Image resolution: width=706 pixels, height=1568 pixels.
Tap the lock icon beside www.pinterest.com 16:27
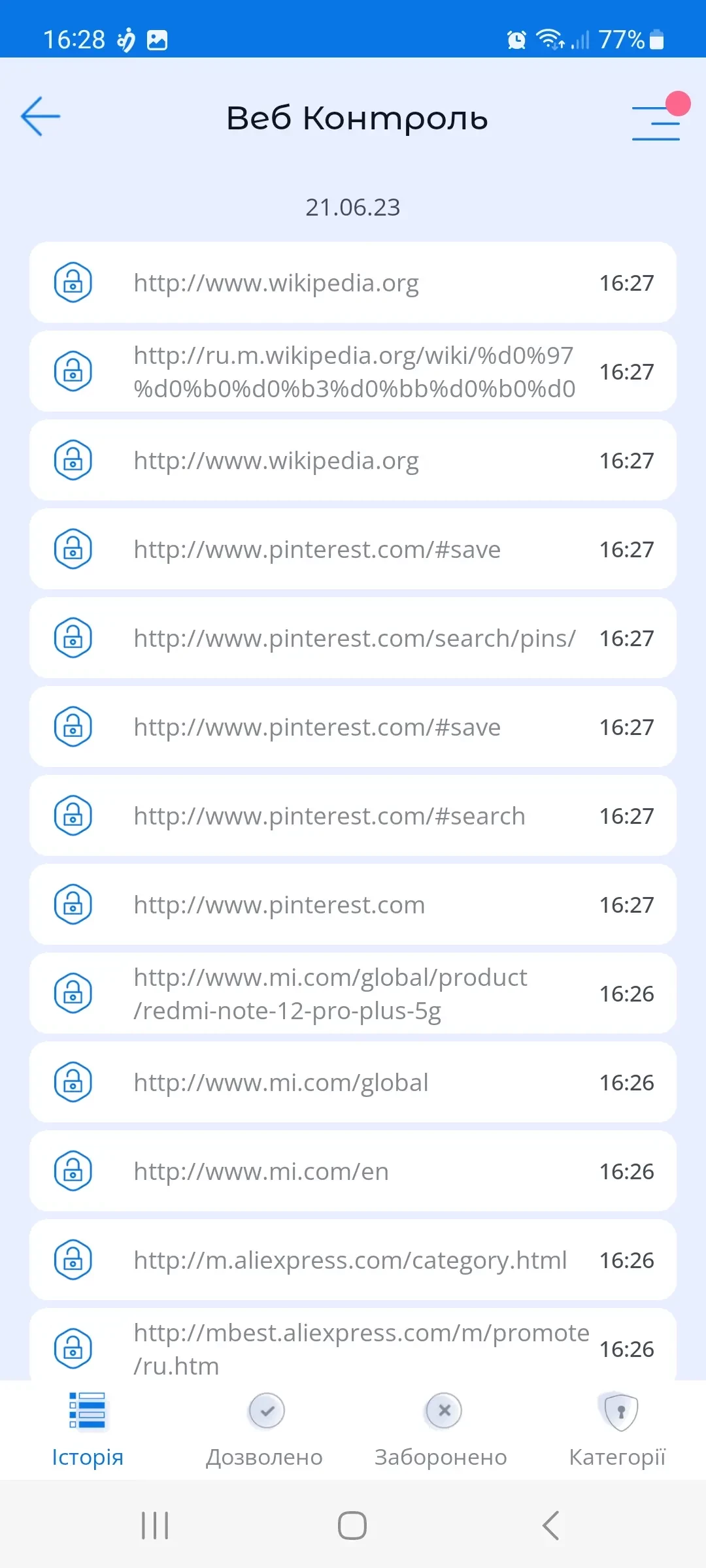pyautogui.click(x=73, y=904)
